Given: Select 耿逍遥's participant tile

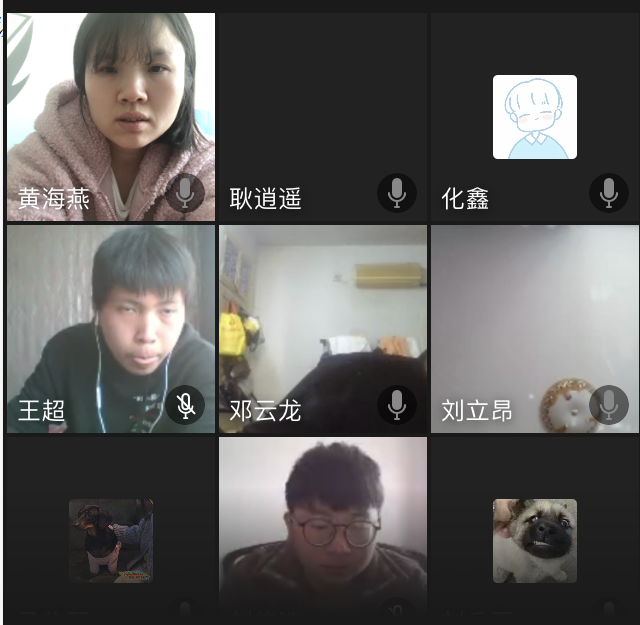Looking at the screenshot, I should click(x=322, y=115).
